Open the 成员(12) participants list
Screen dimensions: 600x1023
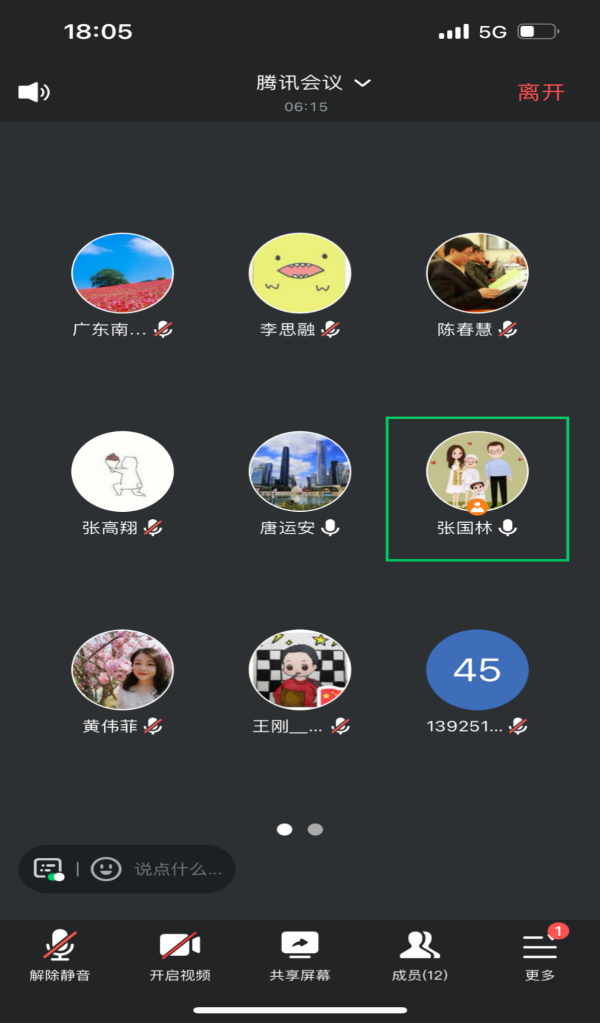pos(420,955)
